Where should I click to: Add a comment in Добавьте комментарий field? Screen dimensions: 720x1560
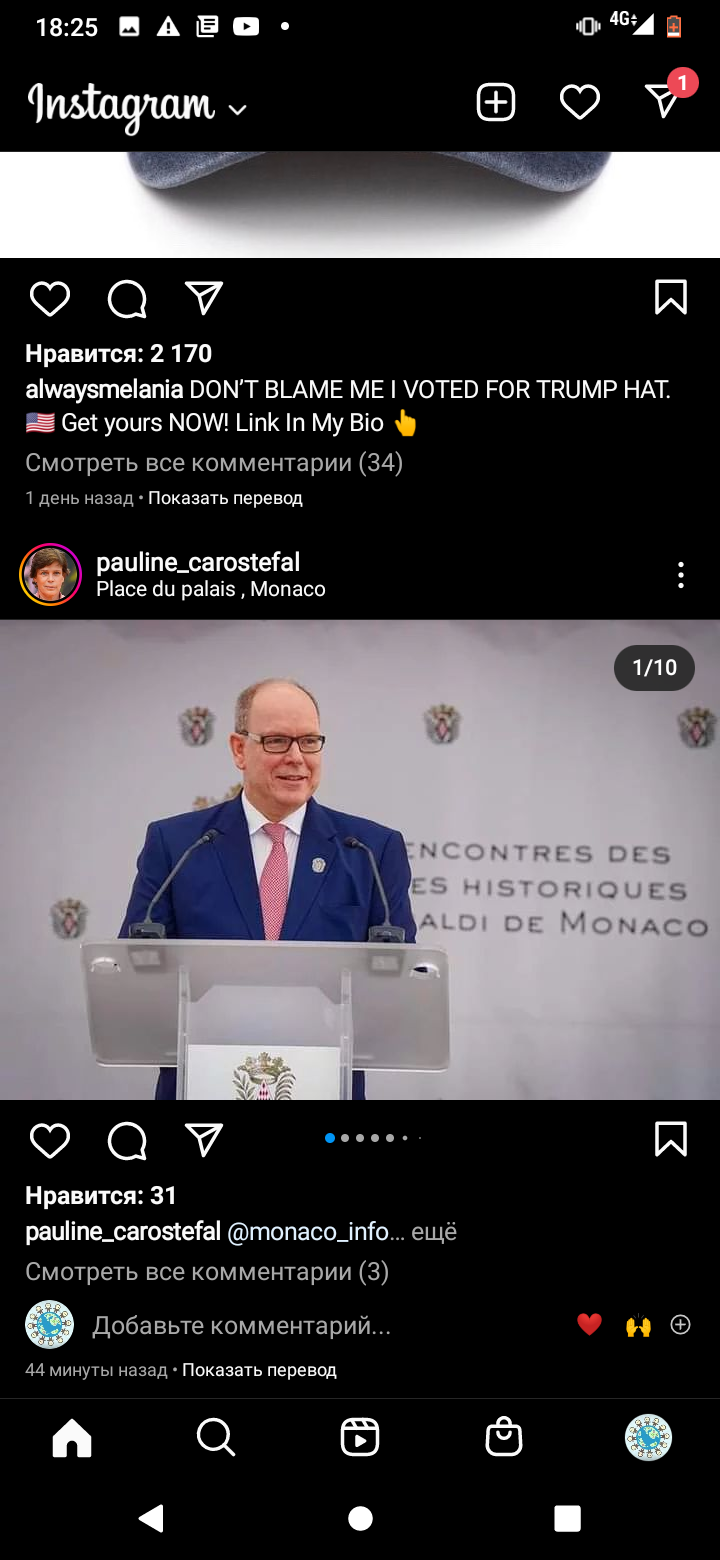click(242, 1326)
